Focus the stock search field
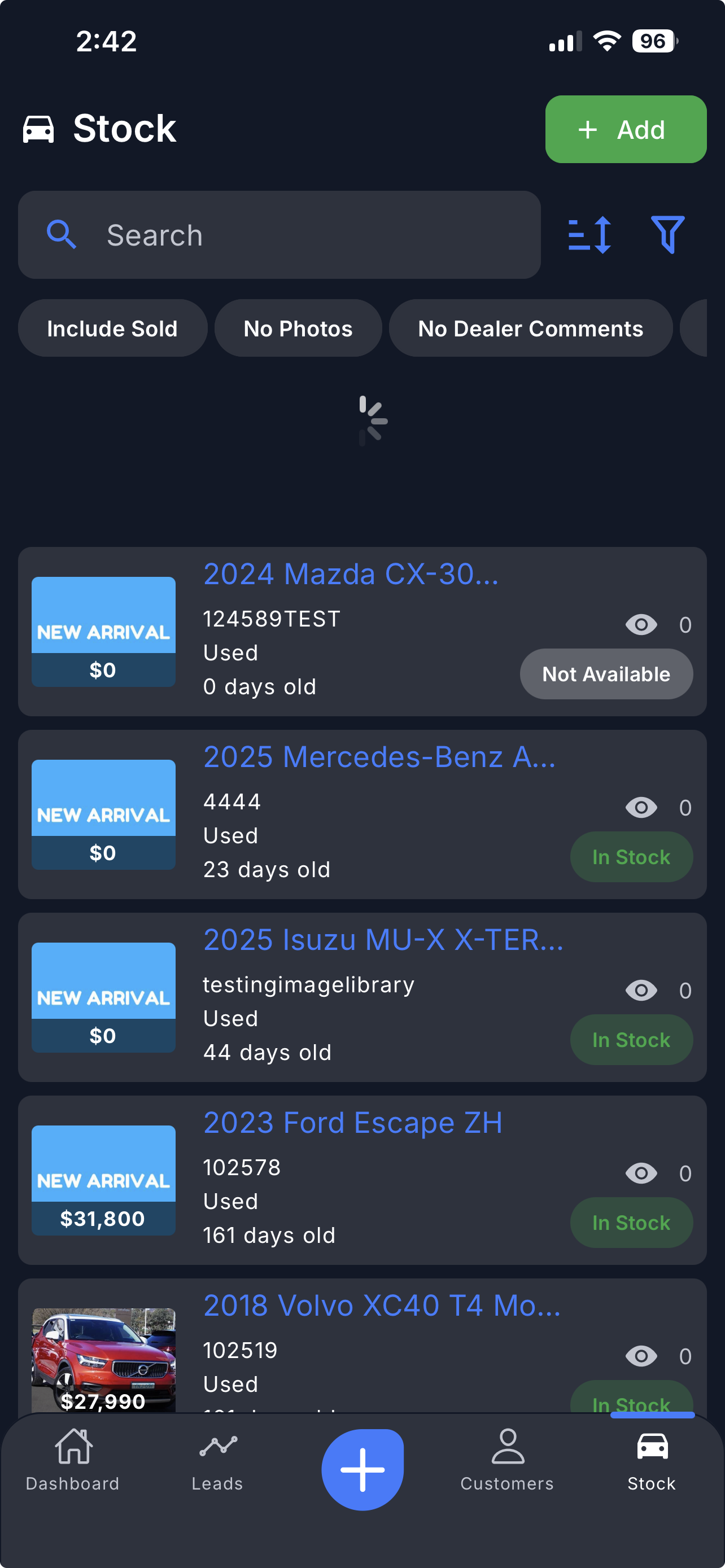Screen dimensions: 725x1568 tap(280, 235)
